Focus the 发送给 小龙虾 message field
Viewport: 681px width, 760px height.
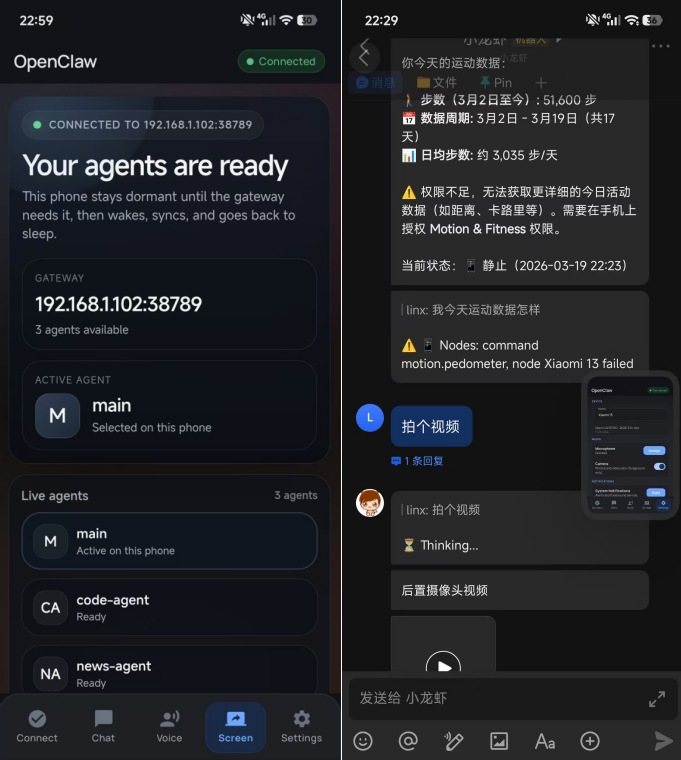coord(495,698)
